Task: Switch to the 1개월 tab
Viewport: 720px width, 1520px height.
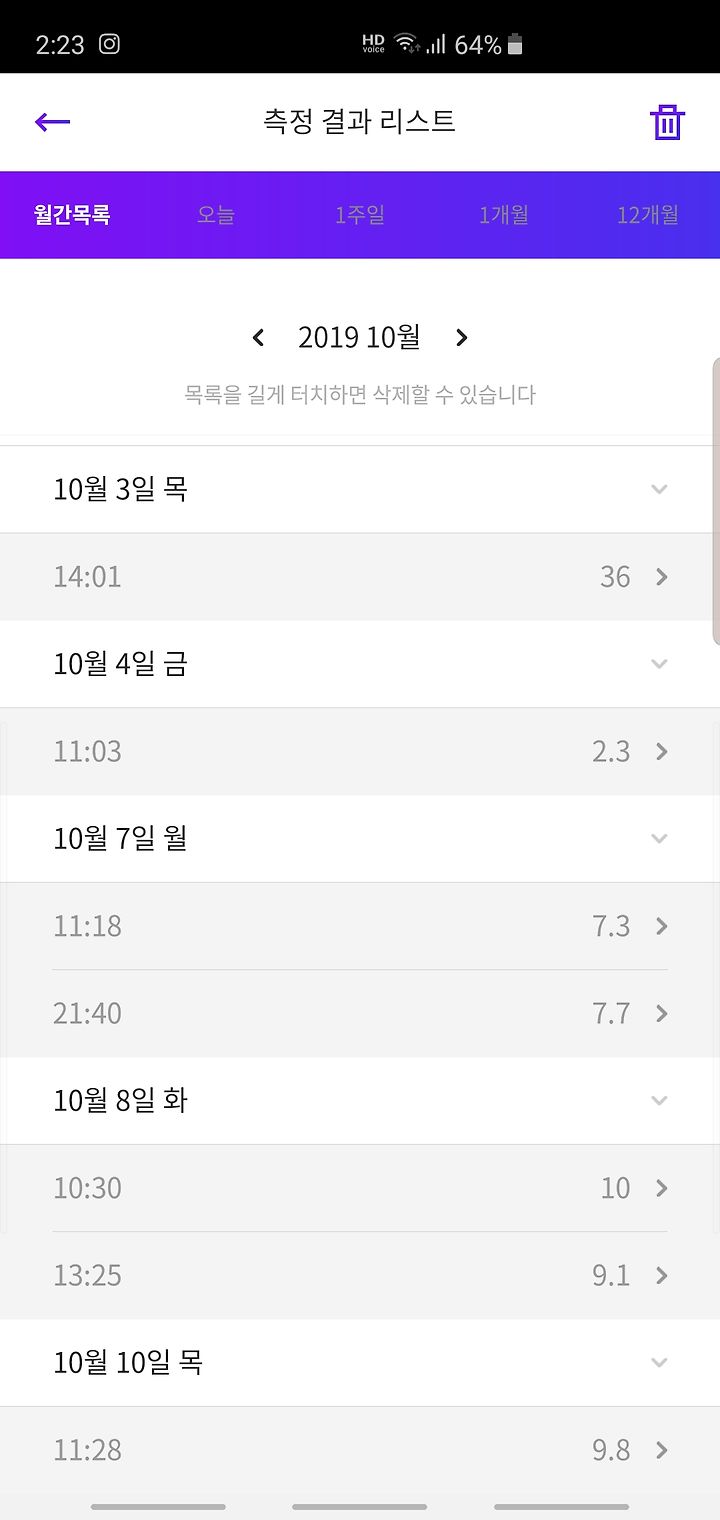Action: (x=504, y=214)
